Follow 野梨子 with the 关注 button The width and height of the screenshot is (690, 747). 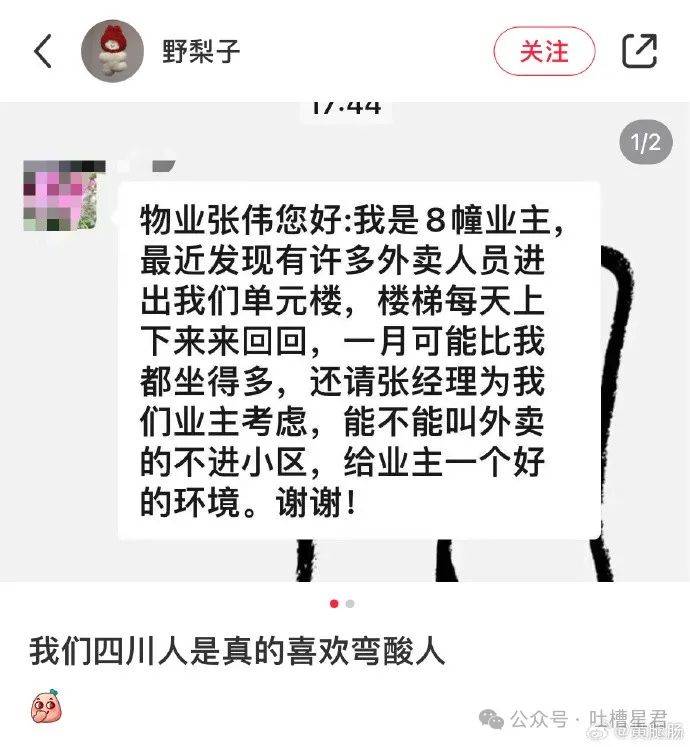(x=544, y=51)
